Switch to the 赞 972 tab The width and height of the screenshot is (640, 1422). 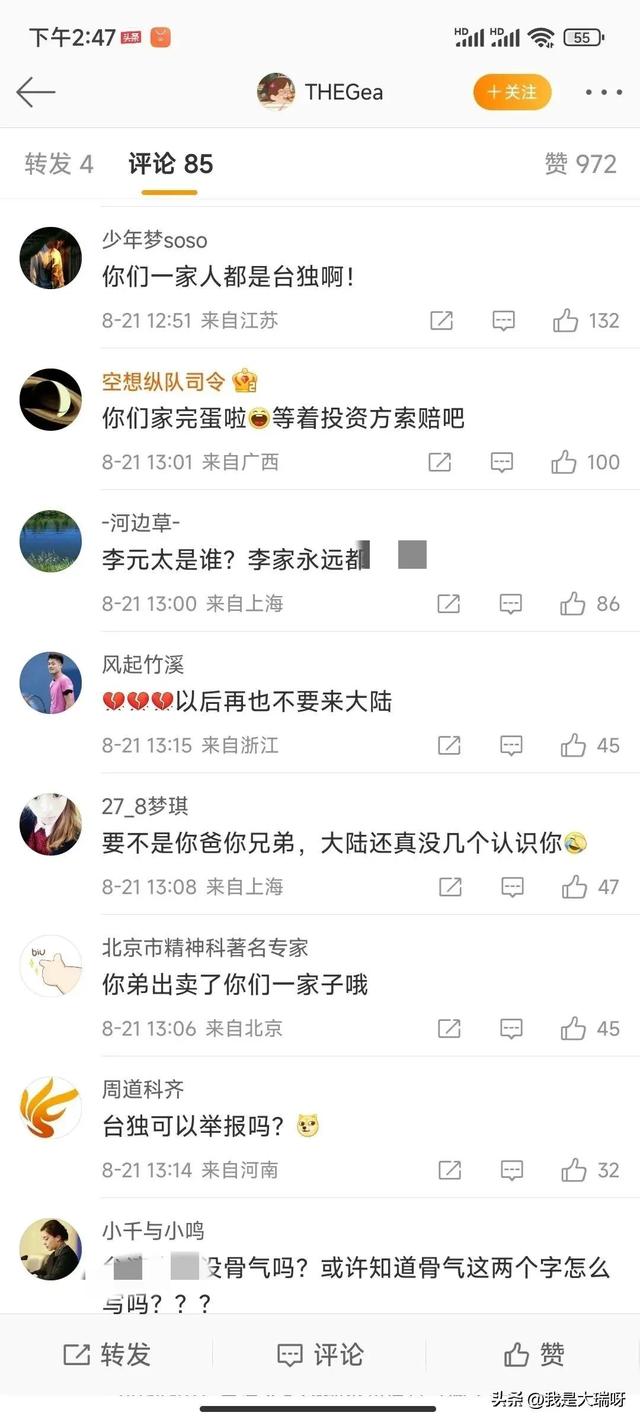point(580,164)
